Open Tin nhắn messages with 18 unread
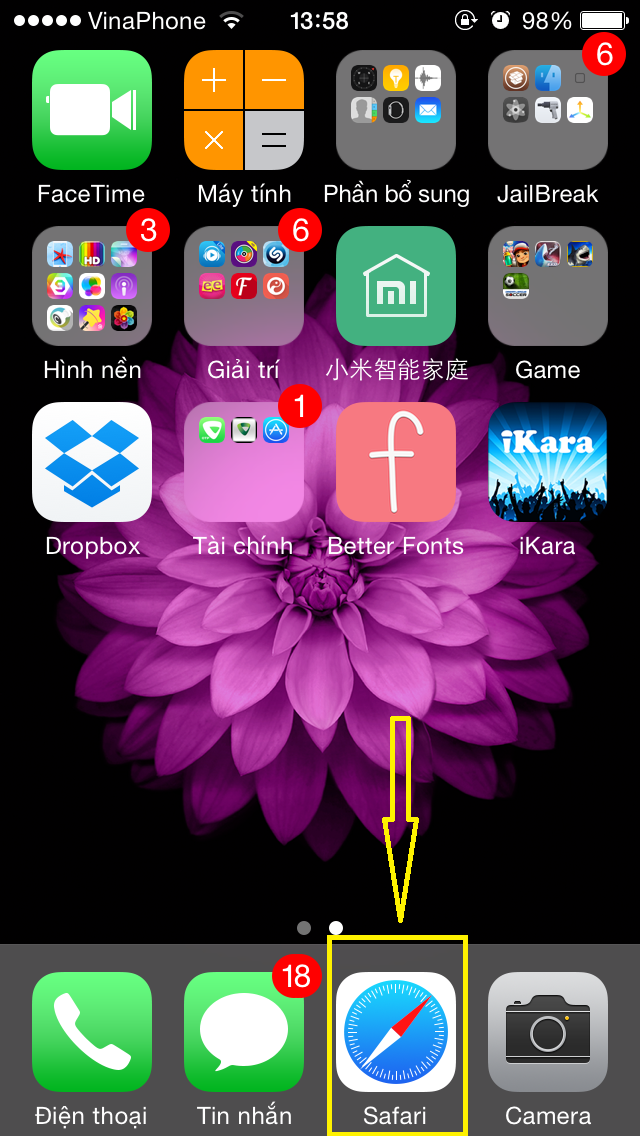 (x=244, y=1032)
